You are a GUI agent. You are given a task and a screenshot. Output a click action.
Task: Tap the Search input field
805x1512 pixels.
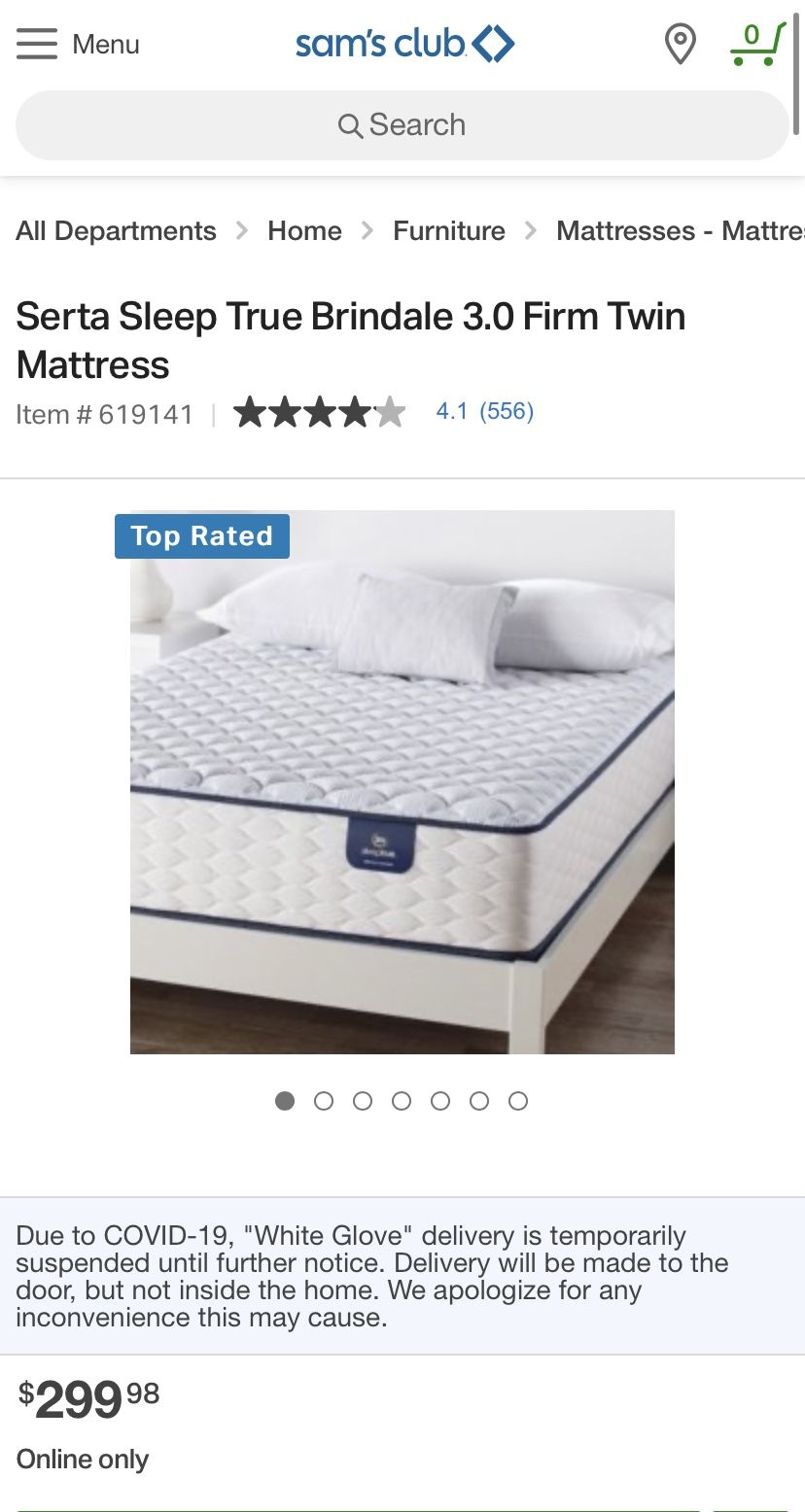[402, 124]
